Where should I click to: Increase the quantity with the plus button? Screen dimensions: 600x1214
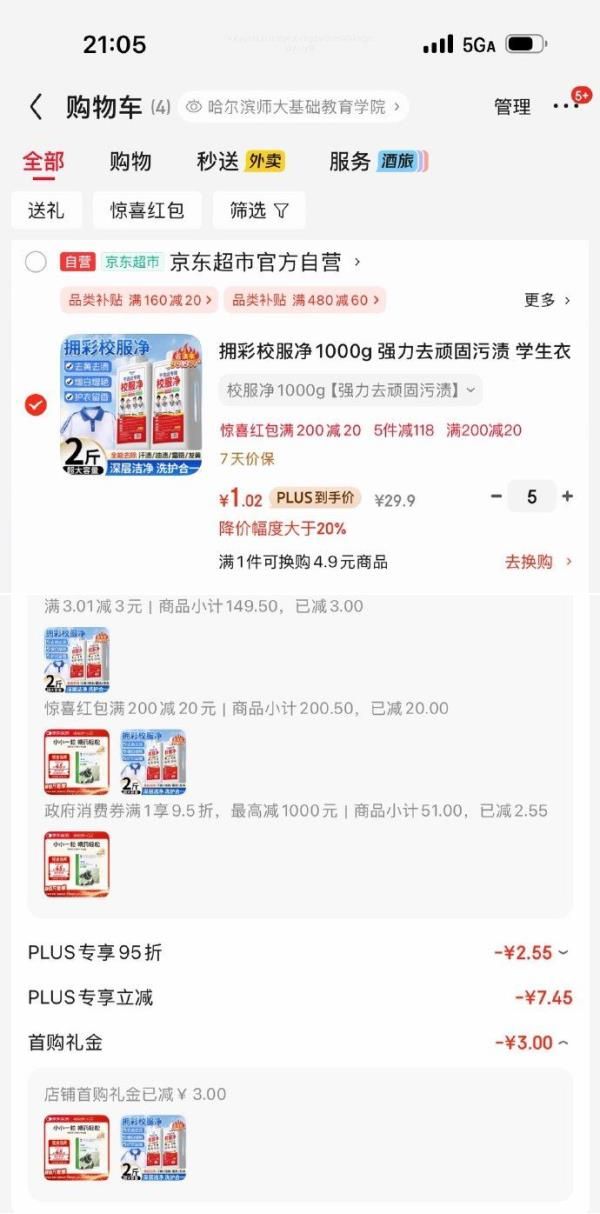tap(567, 497)
